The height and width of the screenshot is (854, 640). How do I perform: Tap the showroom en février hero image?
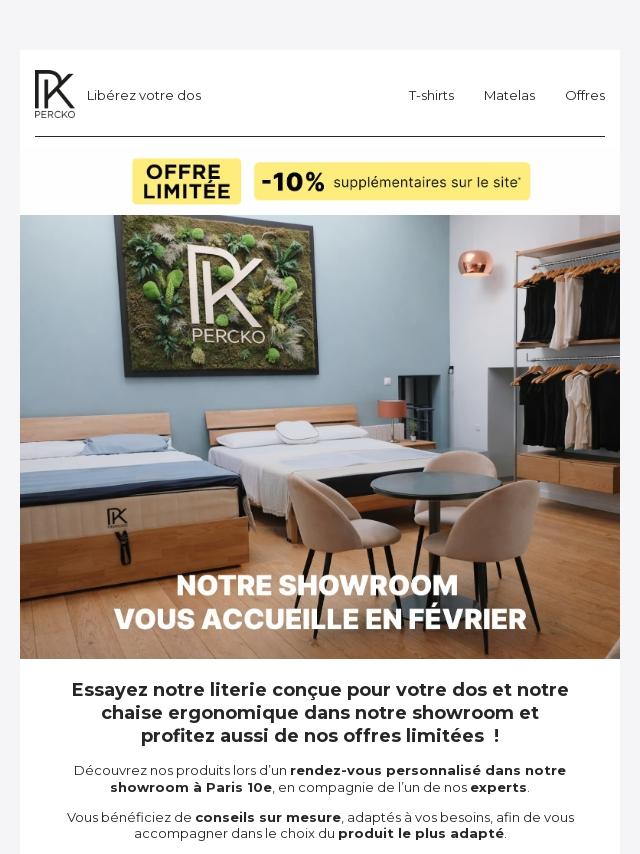point(320,436)
